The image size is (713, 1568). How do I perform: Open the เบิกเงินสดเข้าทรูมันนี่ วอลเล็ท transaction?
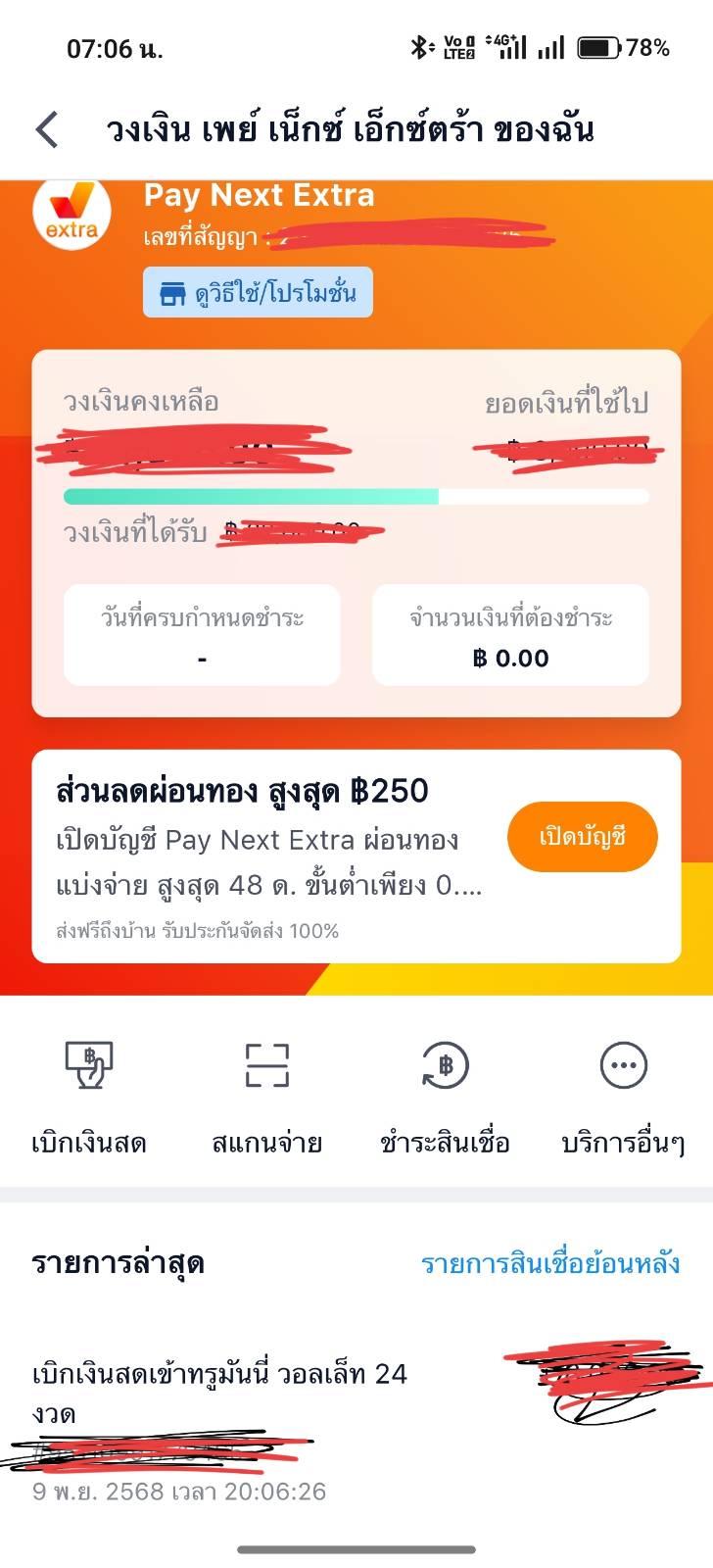click(219, 1393)
